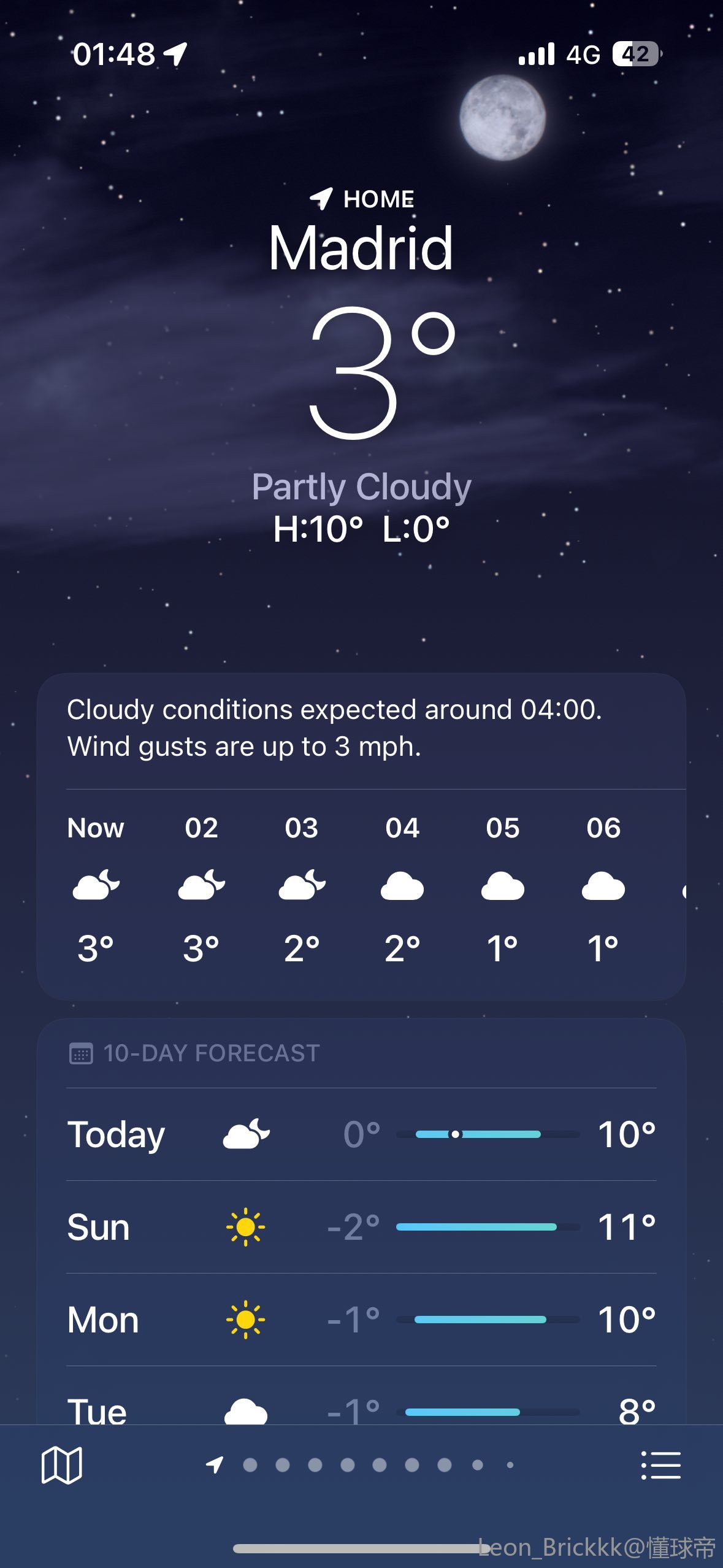The width and height of the screenshot is (723, 1568).
Task: Open Sunday's forecast row
Action: coord(361,1227)
